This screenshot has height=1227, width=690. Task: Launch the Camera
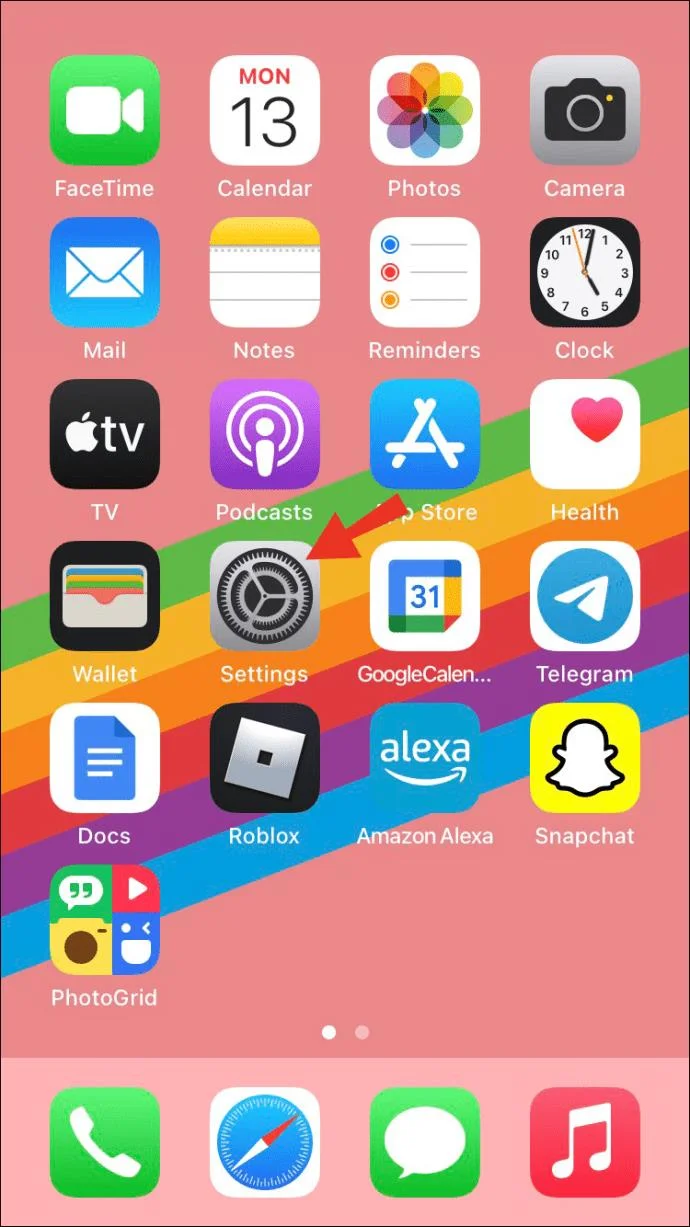pos(585,110)
